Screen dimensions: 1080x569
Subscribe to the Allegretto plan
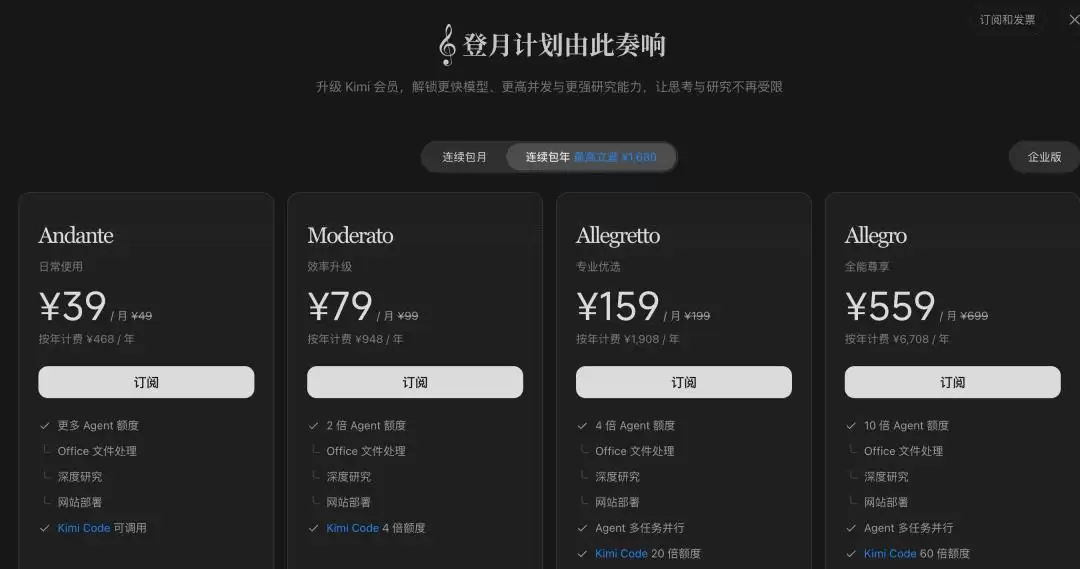click(x=683, y=382)
